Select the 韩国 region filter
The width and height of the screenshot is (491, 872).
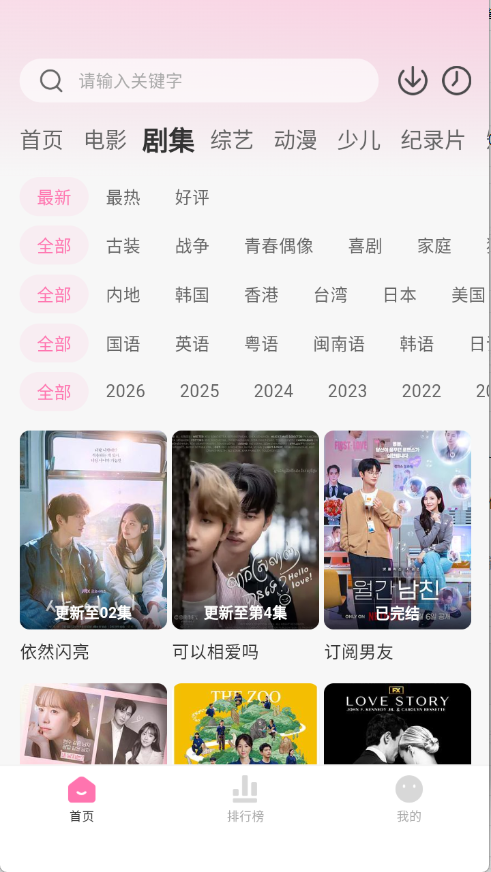coord(192,295)
